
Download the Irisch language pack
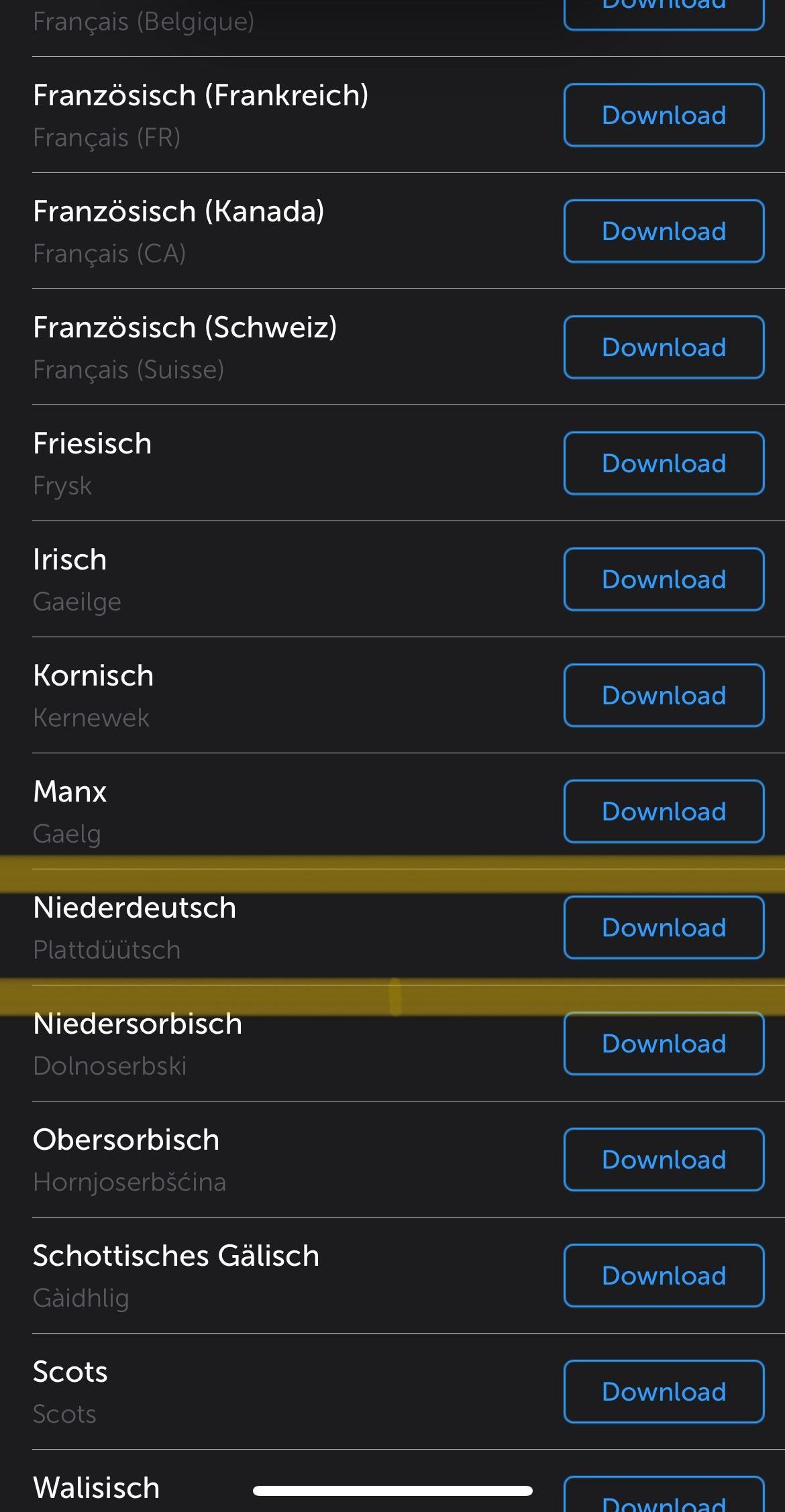click(664, 580)
